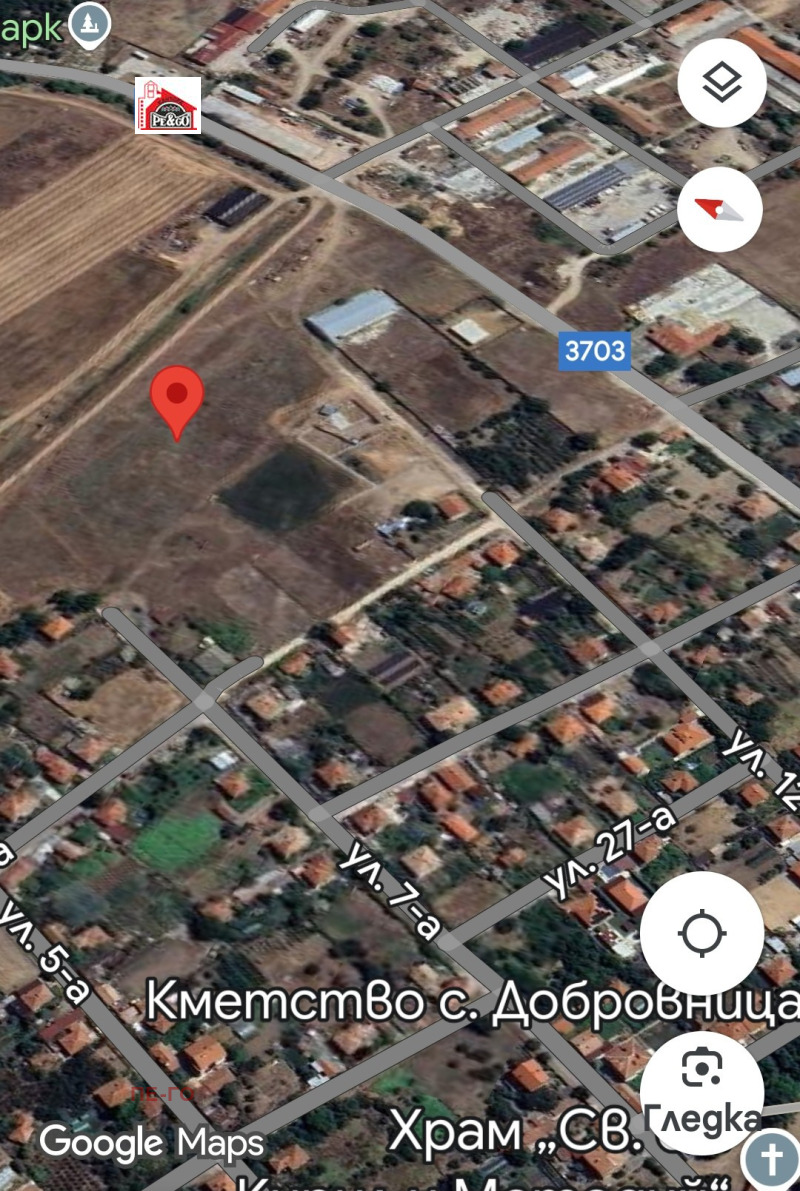Open the map layers selector
Viewport: 800px width, 1191px height.
721,84
